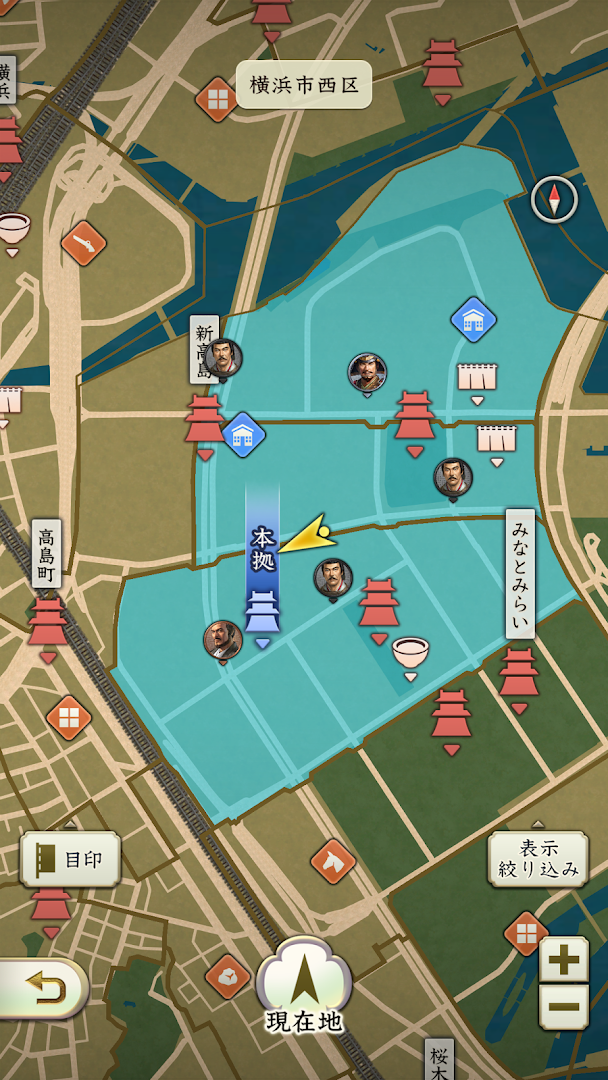Image resolution: width=608 pixels, height=1080 pixels.
Task: Select the blue 本拠 home castle
Action: point(262,612)
